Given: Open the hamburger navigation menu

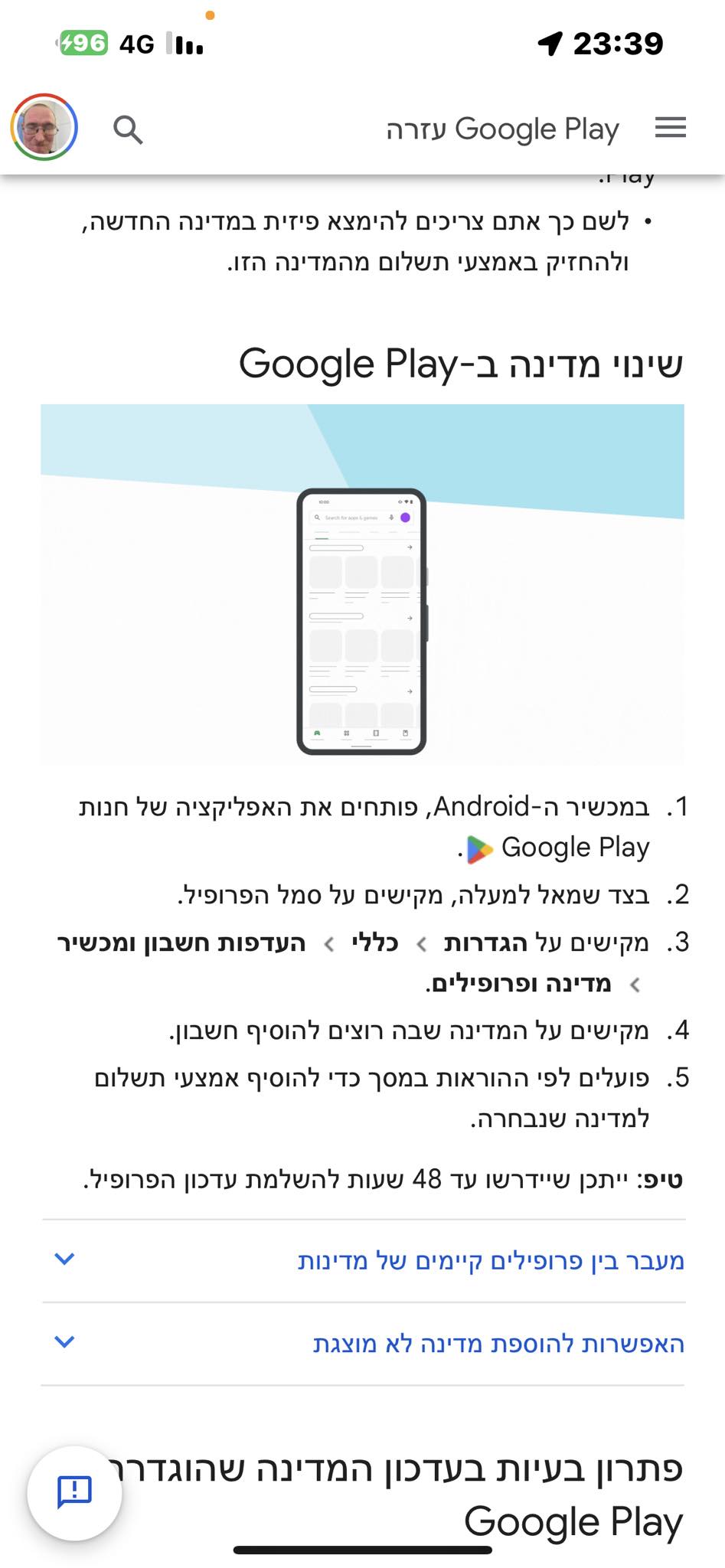Looking at the screenshot, I should click(x=670, y=128).
